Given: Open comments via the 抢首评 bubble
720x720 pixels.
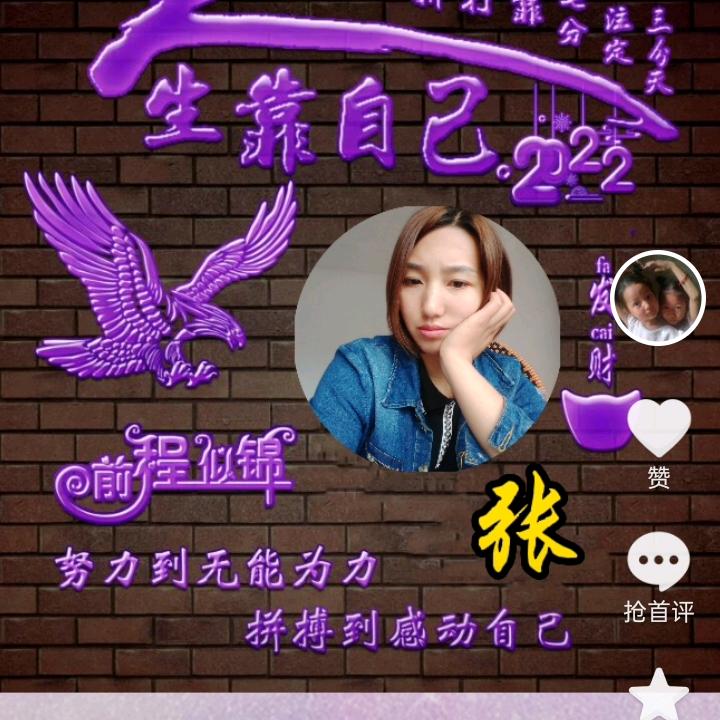Looking at the screenshot, I should pyautogui.click(x=658, y=562).
